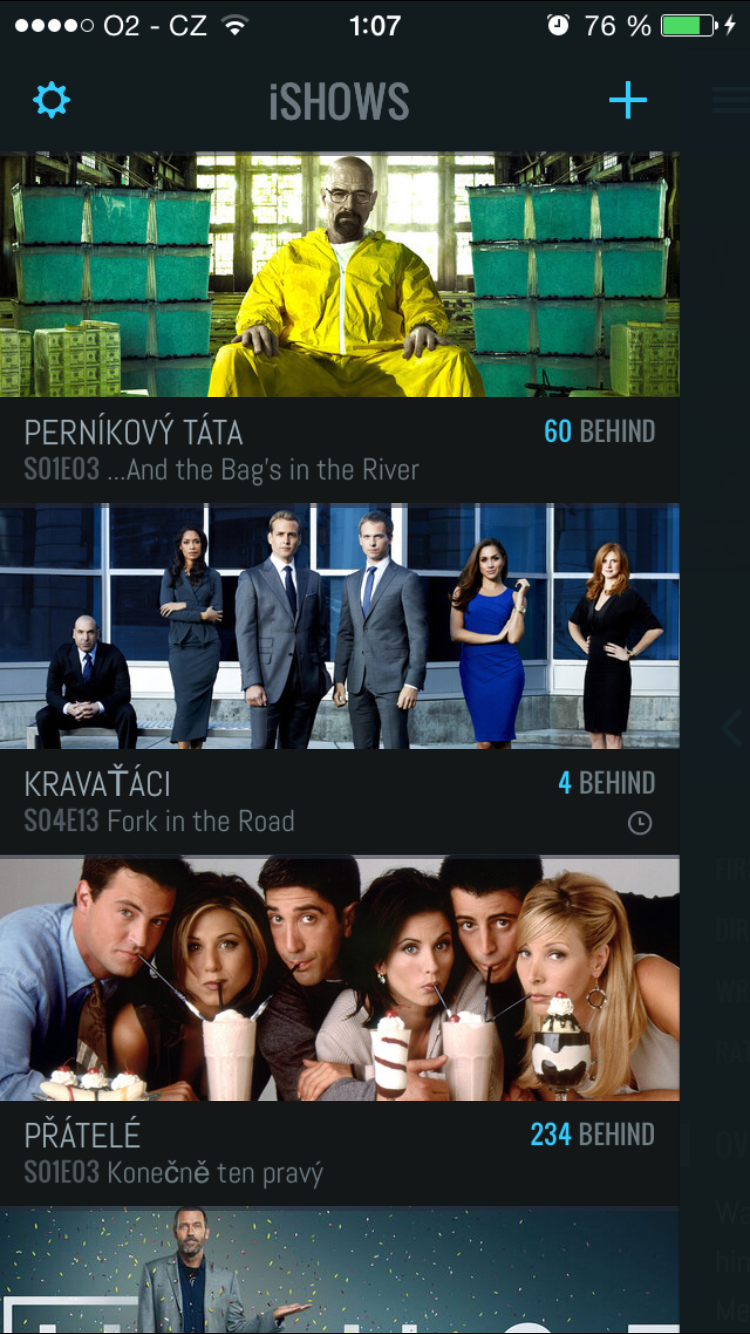750x1334 pixels.
Task: Open the settings gear
Action: coord(52,100)
